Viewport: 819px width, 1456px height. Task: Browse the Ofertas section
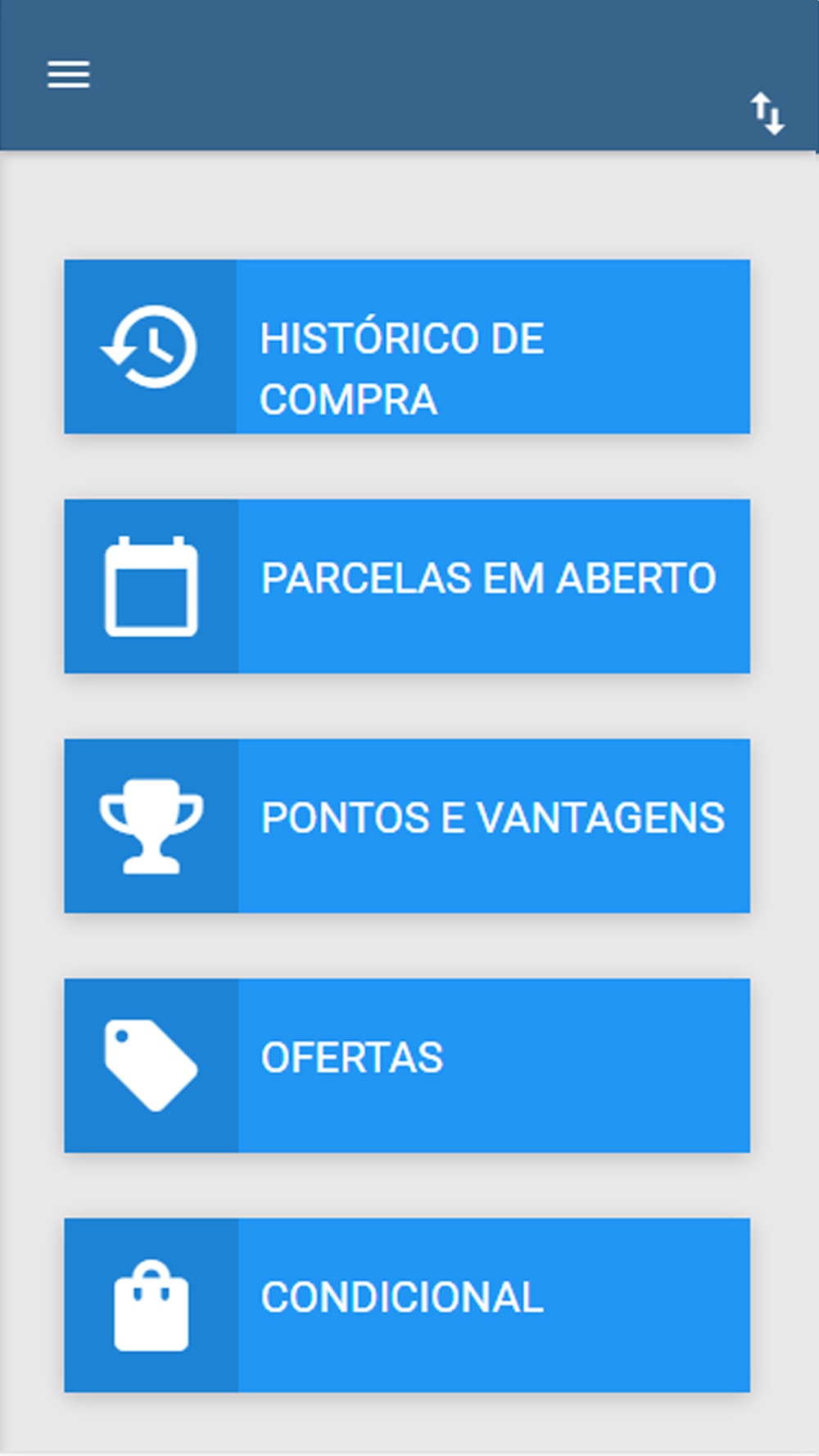[x=407, y=1065]
